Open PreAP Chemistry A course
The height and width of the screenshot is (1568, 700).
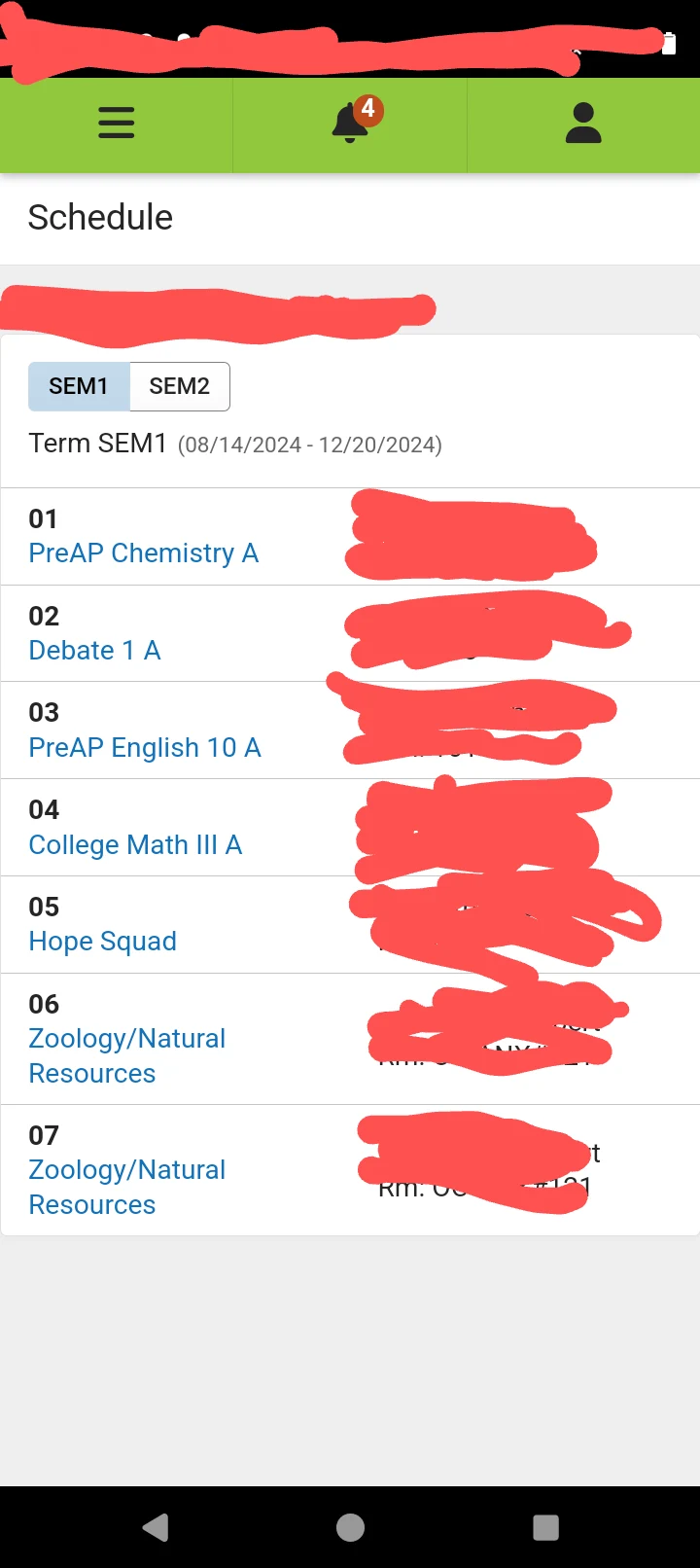tap(143, 552)
